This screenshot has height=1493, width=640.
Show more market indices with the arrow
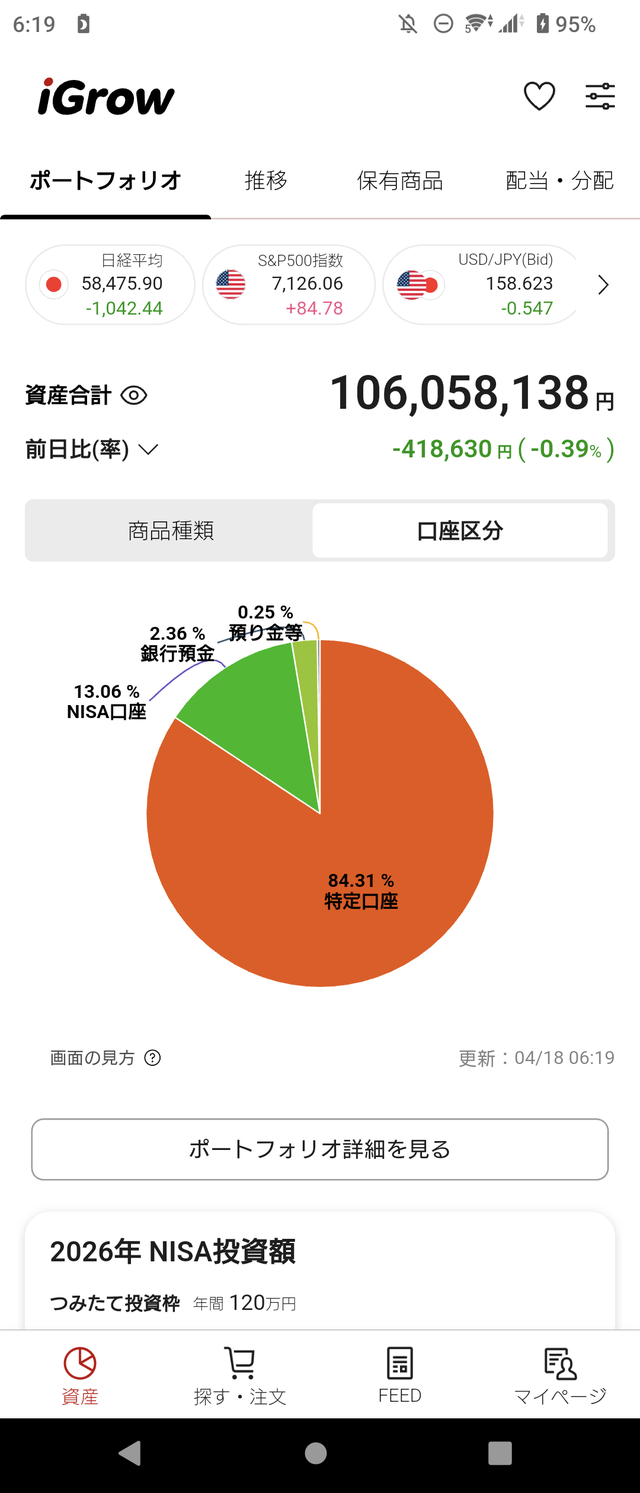point(602,286)
